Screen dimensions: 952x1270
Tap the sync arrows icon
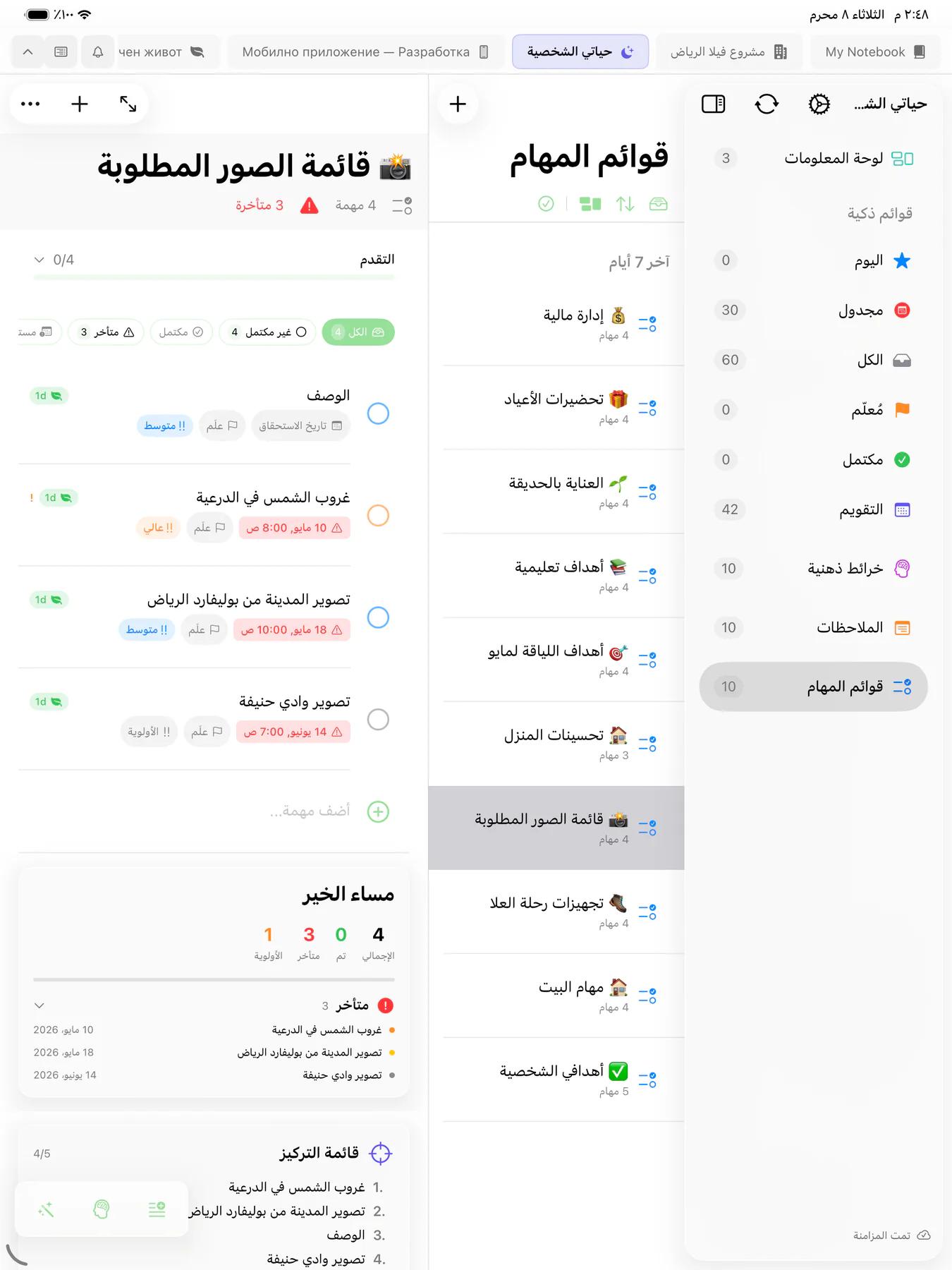tap(767, 104)
